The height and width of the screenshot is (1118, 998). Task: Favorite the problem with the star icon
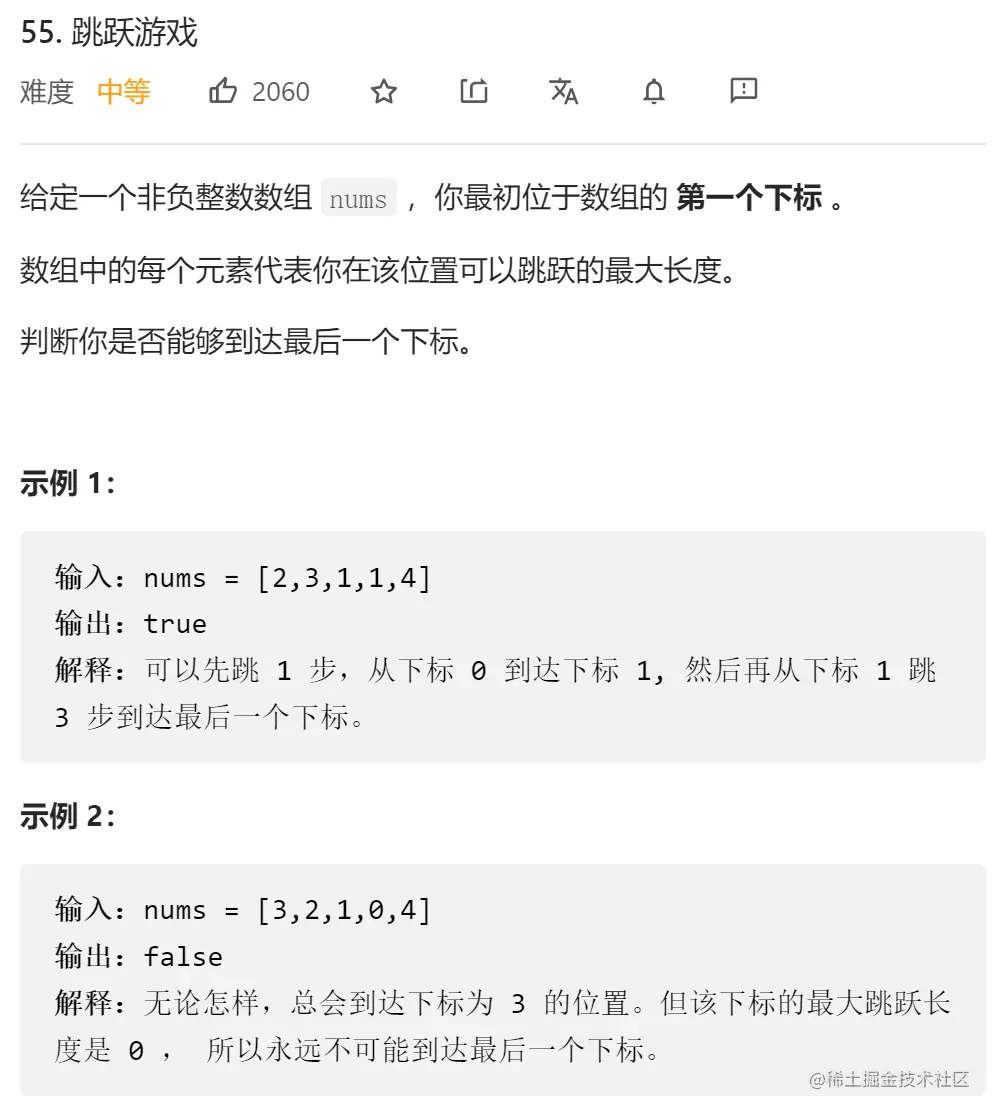point(384,92)
